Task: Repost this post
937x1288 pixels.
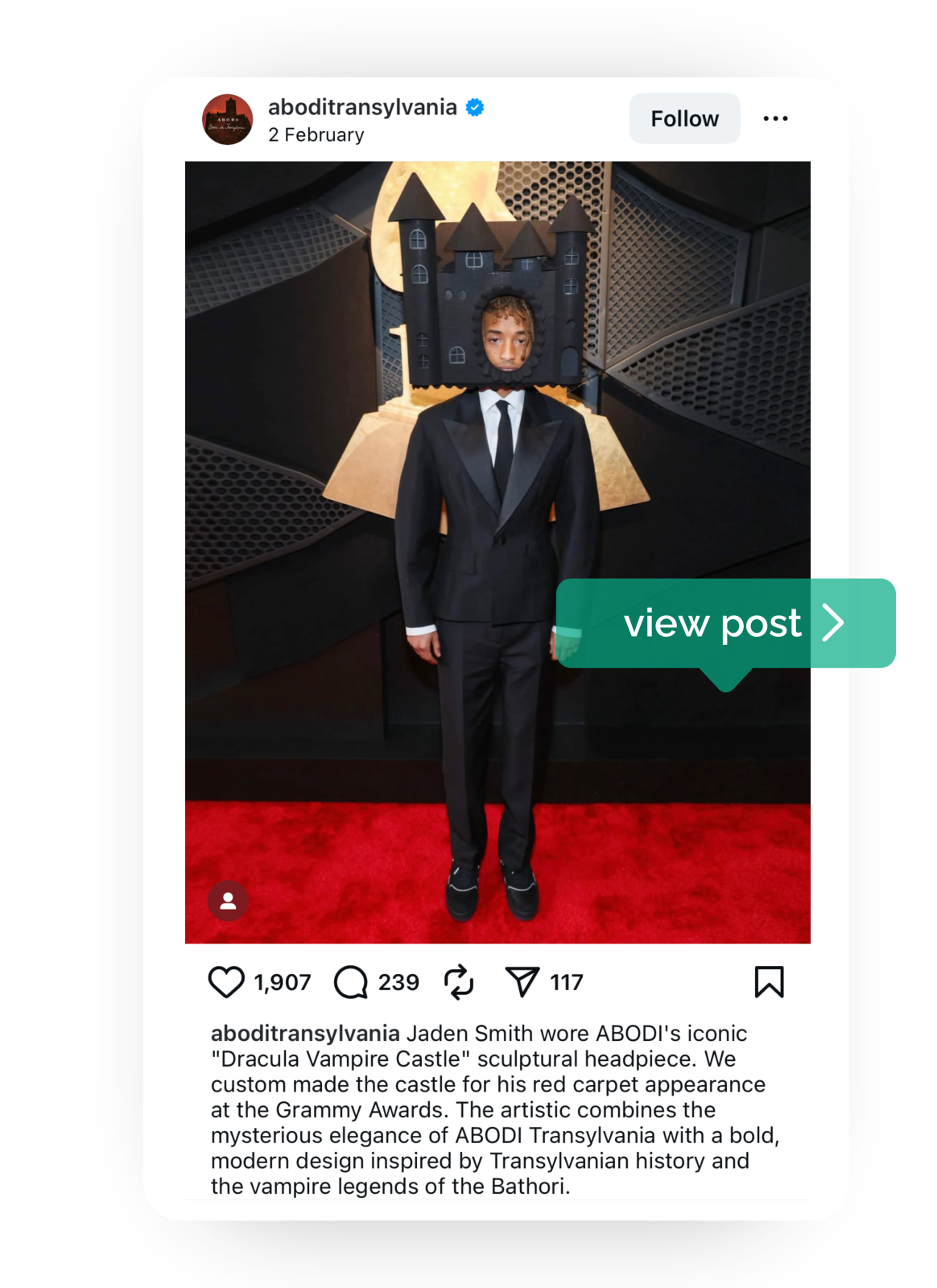Action: point(459,982)
